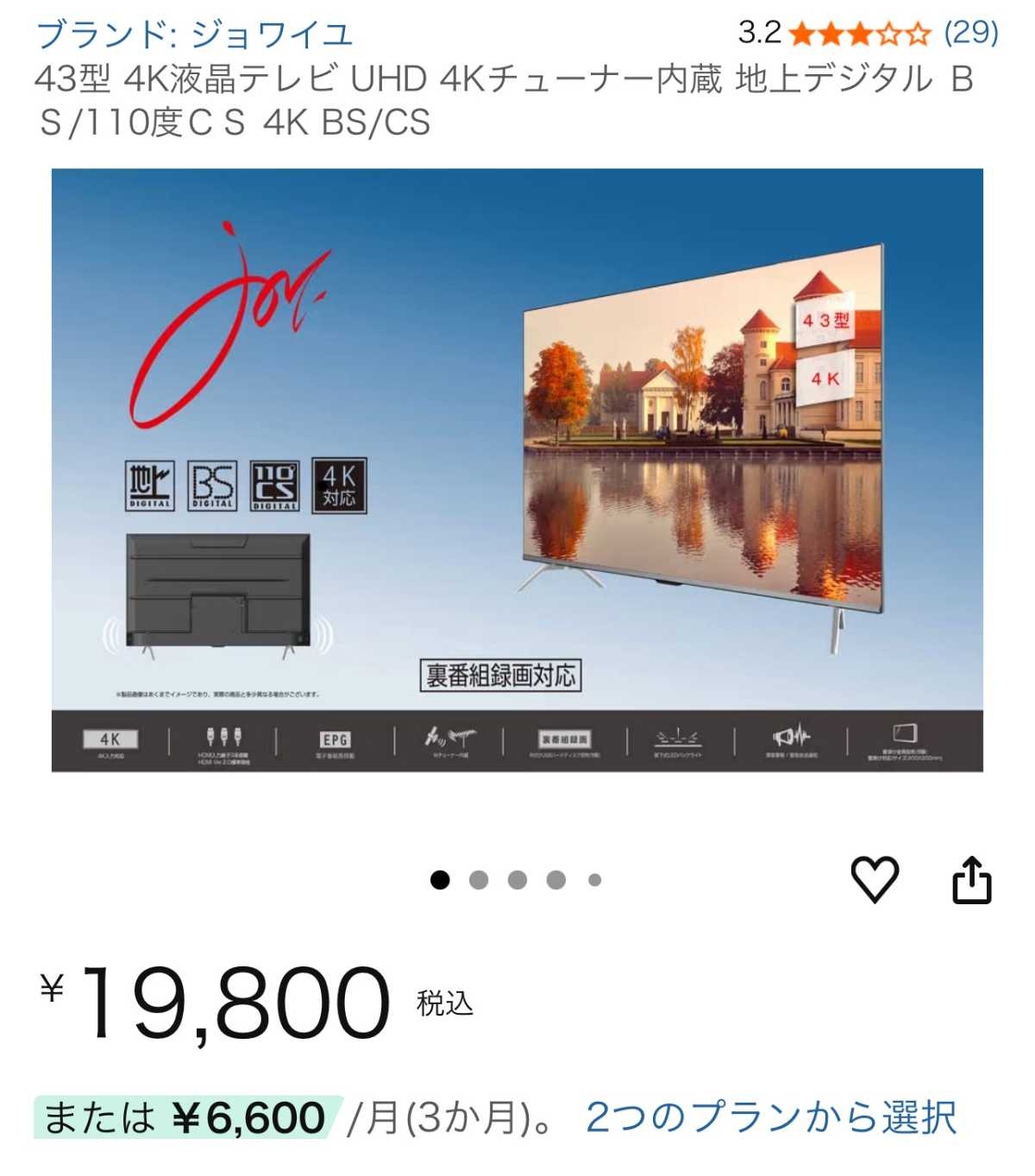Jump to the second product image dot
Viewport: 1035px width, 1176px height.
point(479,880)
